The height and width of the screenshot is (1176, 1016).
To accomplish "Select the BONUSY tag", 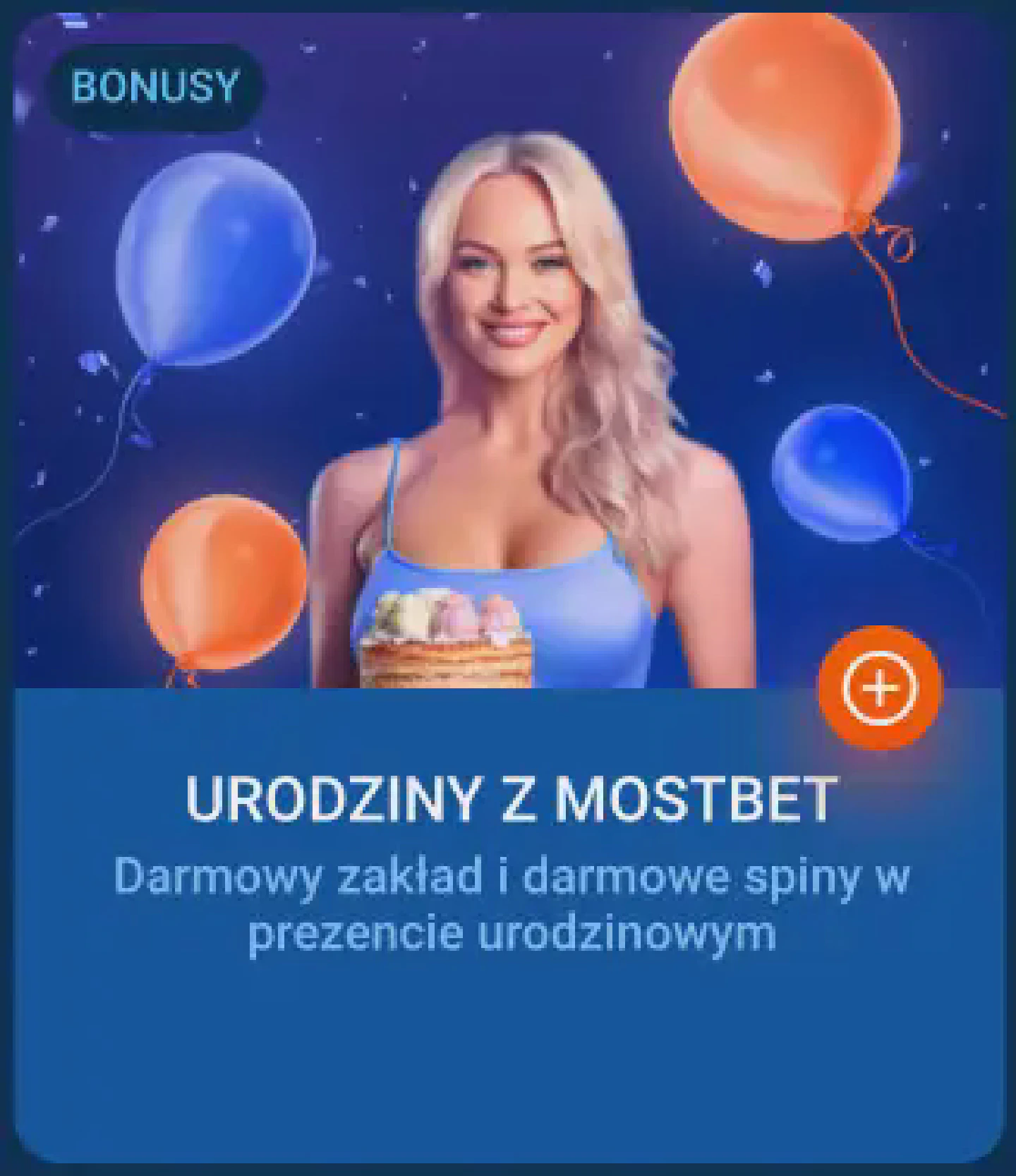I will point(155,87).
